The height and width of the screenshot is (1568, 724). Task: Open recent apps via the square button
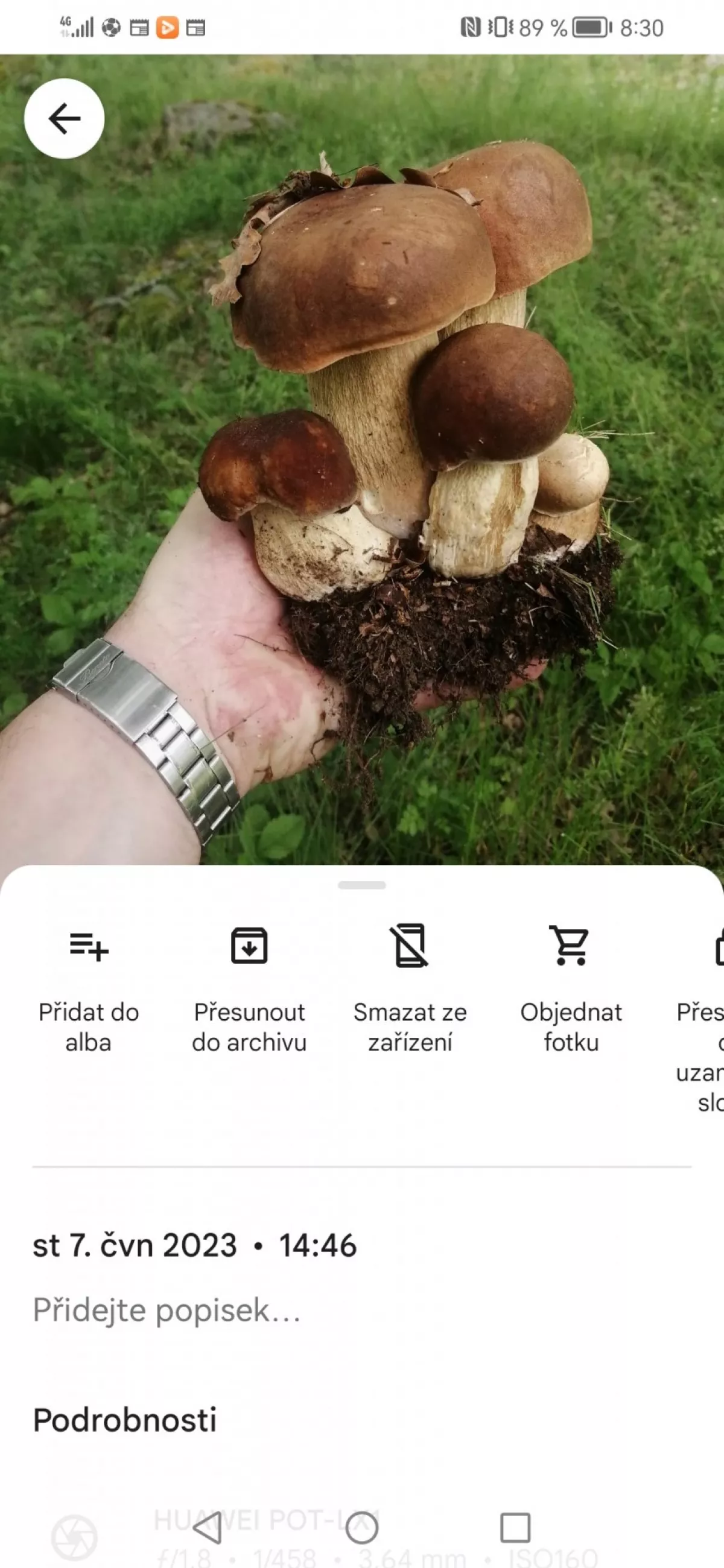(x=515, y=1528)
